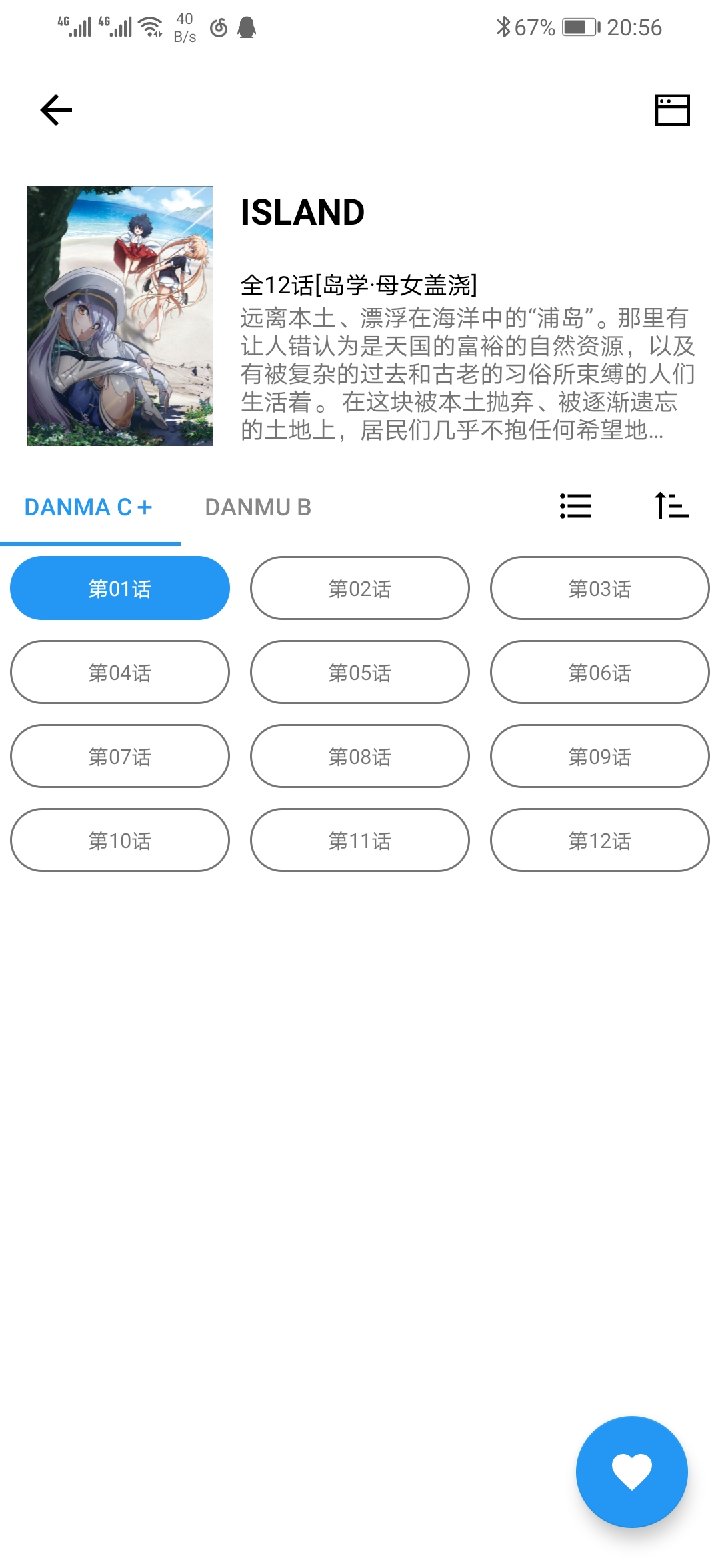Select episode 第12话
Screen dimensions: 720x1560
[x=599, y=840]
